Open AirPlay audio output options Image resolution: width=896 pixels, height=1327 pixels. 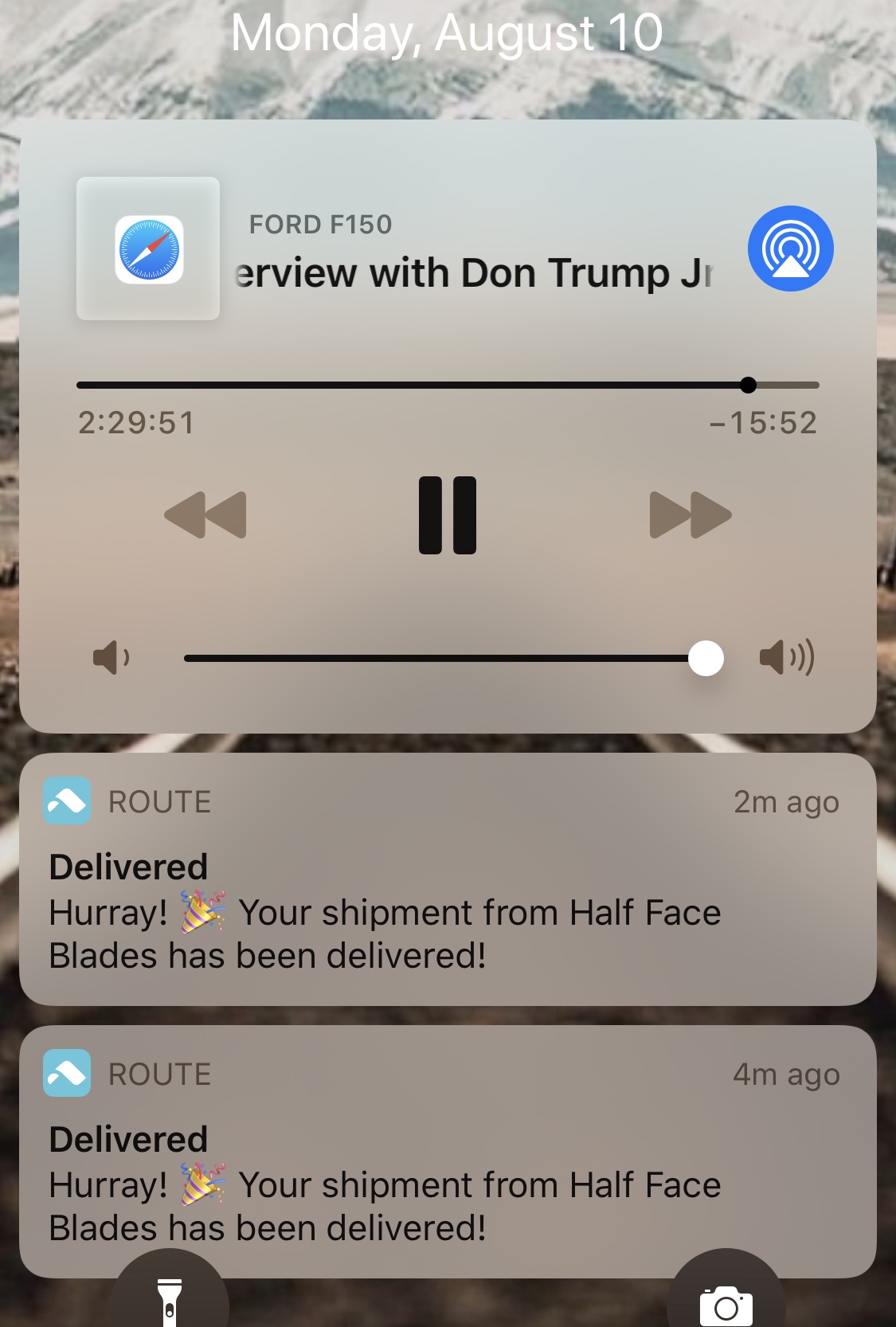[790, 249]
